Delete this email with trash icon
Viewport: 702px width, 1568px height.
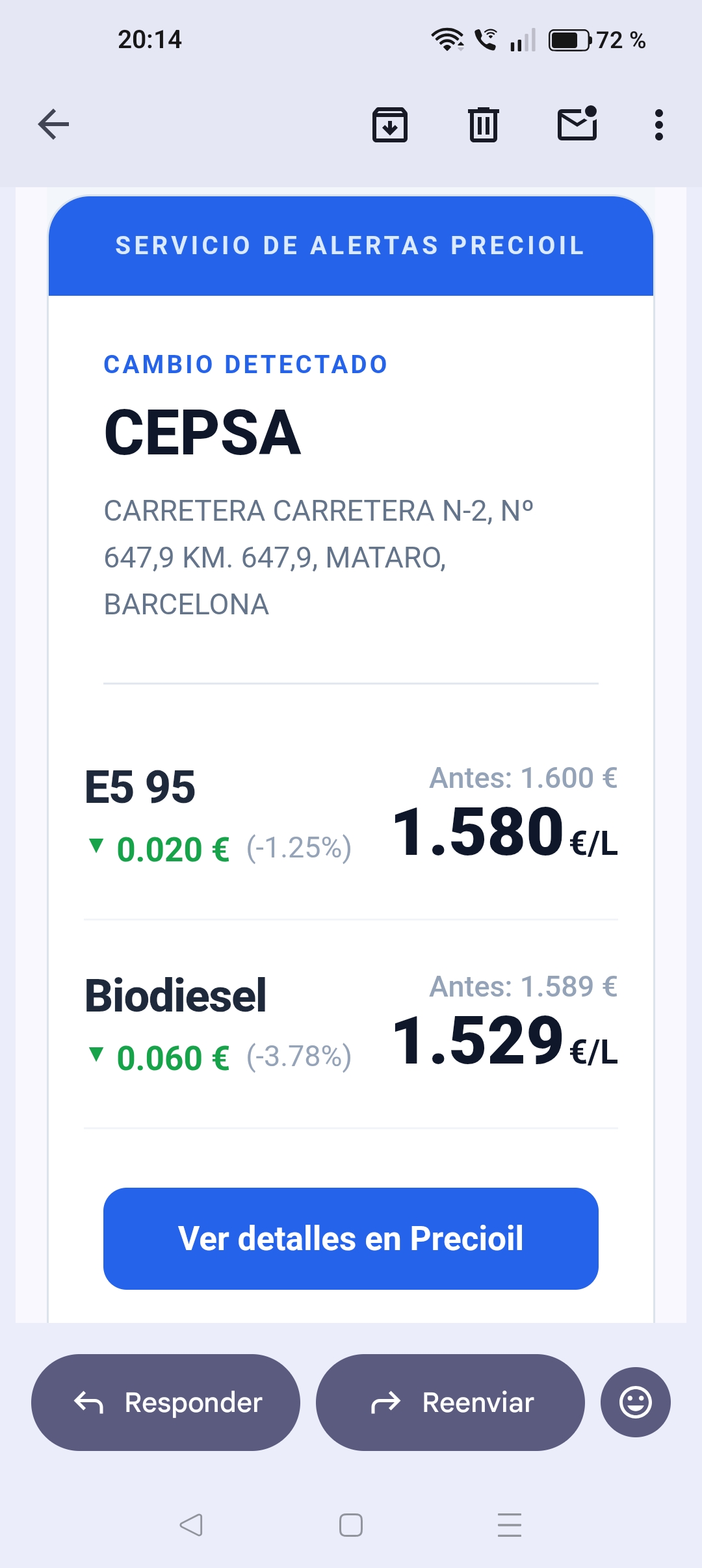click(482, 124)
